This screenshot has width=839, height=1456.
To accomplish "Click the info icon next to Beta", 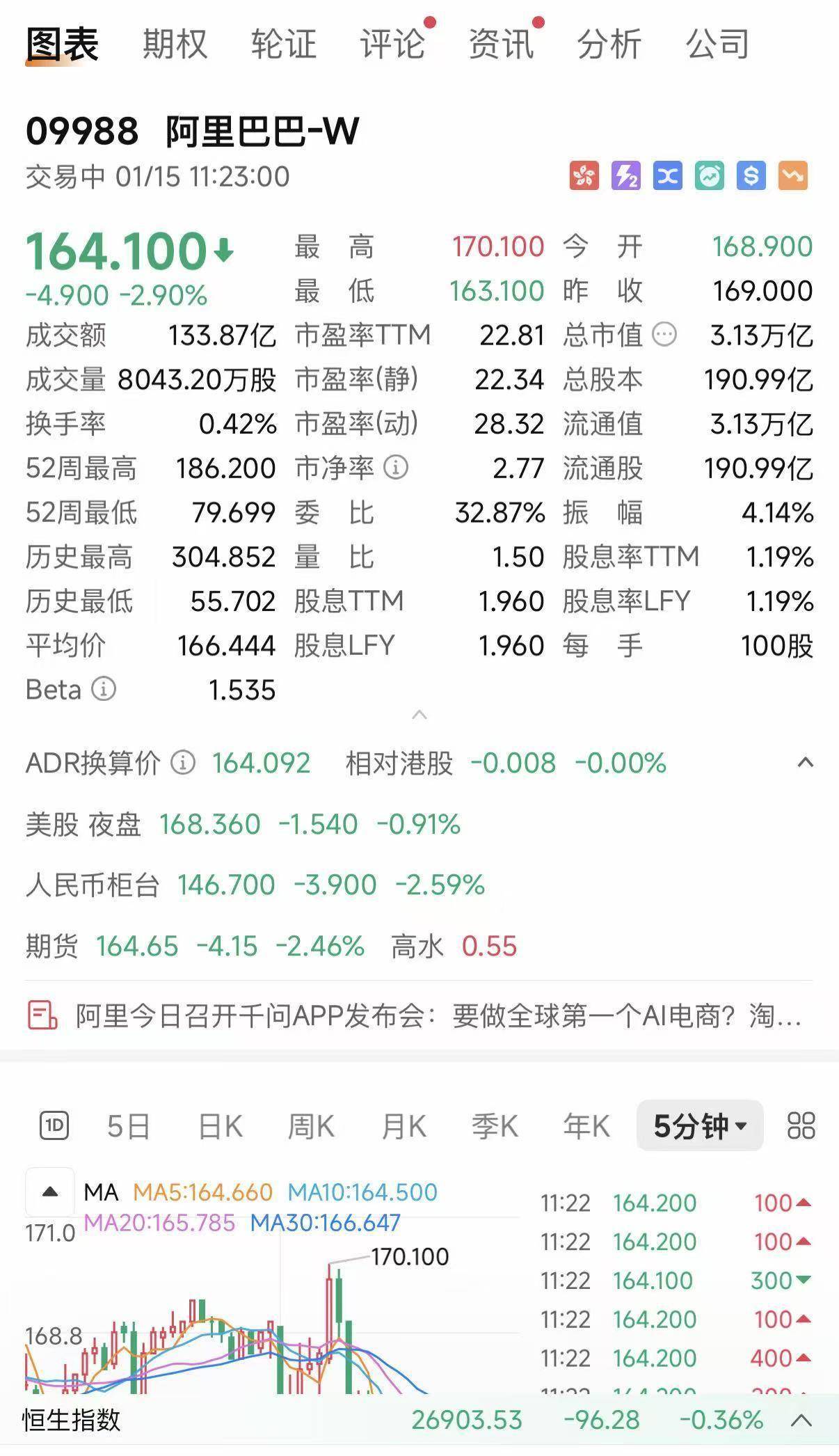I will coord(102,690).
